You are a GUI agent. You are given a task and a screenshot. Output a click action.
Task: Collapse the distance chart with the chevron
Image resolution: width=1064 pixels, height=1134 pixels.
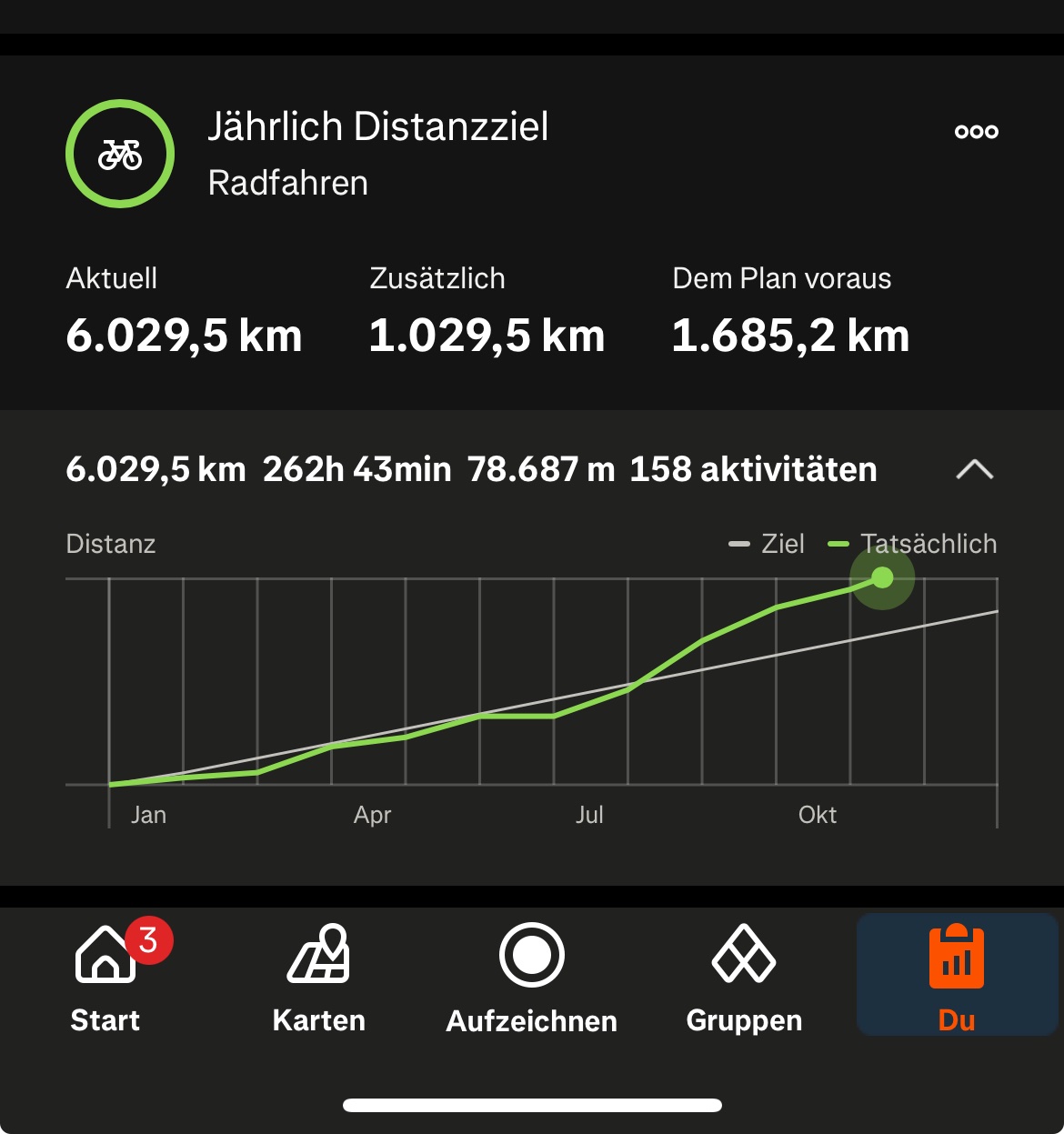(x=975, y=469)
